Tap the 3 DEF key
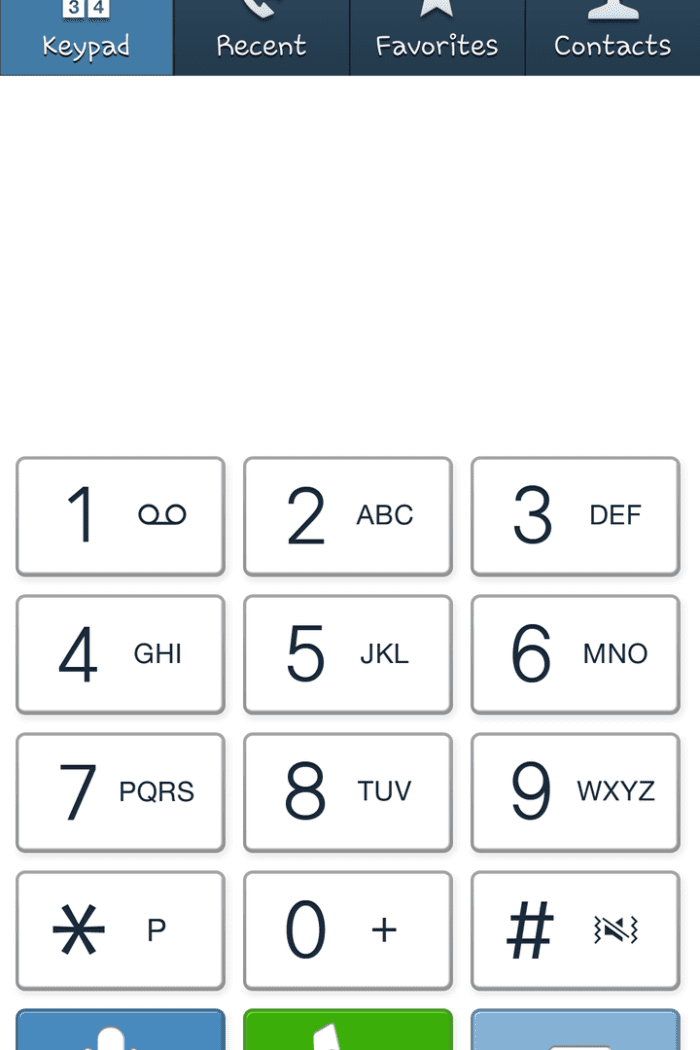700x1050 pixels. [575, 516]
